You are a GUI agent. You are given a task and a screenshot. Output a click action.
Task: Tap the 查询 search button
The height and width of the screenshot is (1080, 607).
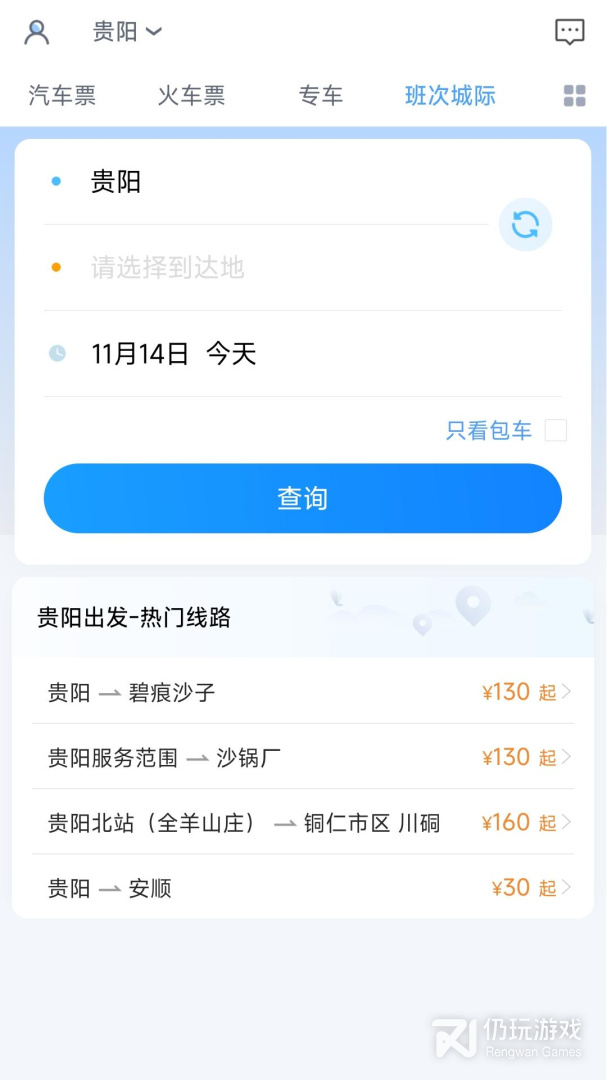click(x=302, y=498)
